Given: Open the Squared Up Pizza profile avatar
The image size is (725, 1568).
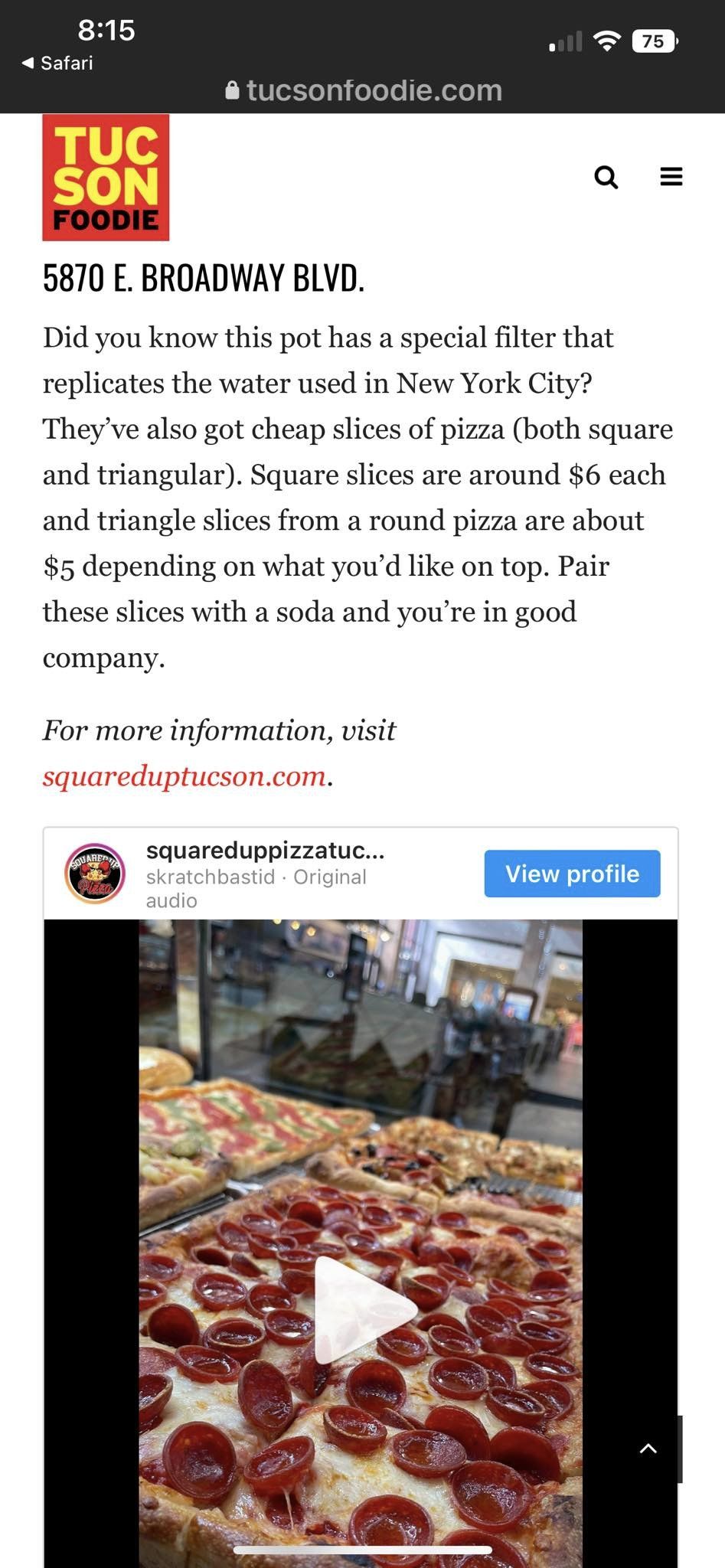Looking at the screenshot, I should (x=95, y=874).
